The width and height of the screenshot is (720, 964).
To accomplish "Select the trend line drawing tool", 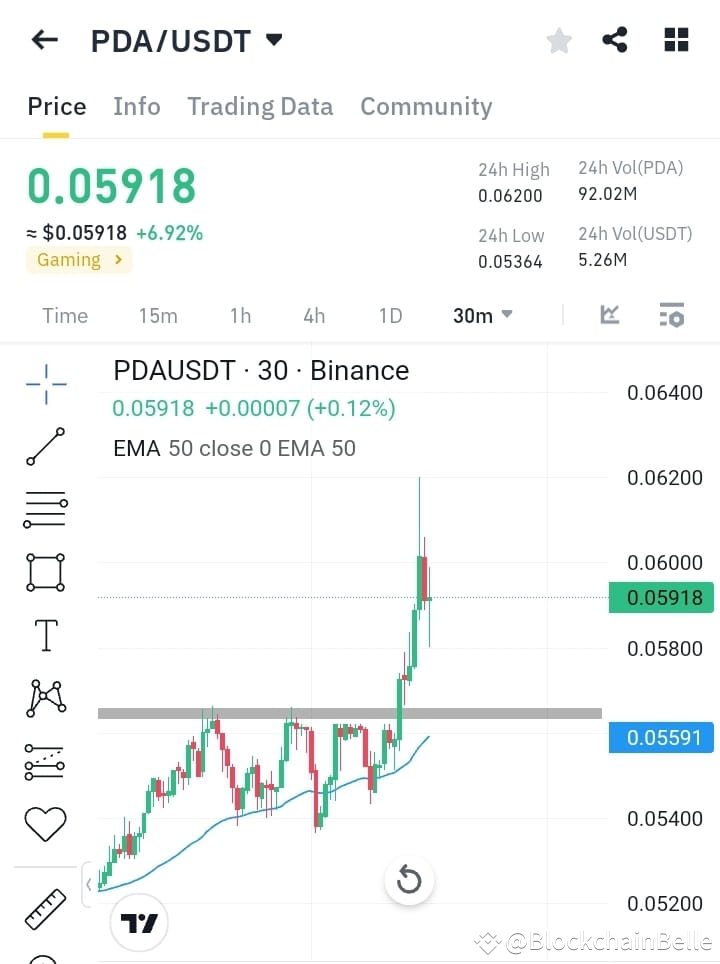I will coord(44,446).
